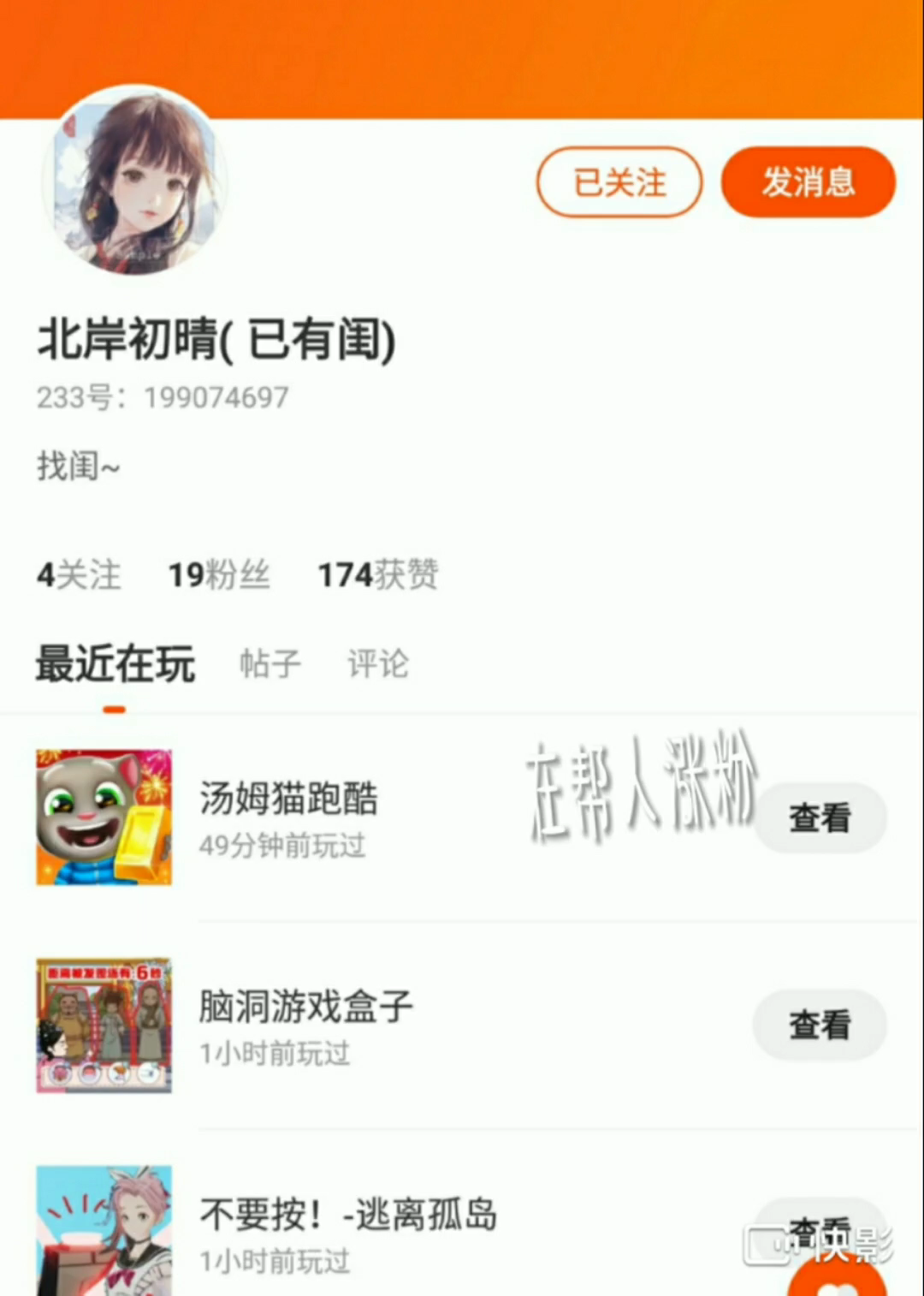Switch to the 帖子 tab
This screenshot has width=924, height=1296.
pos(270,663)
